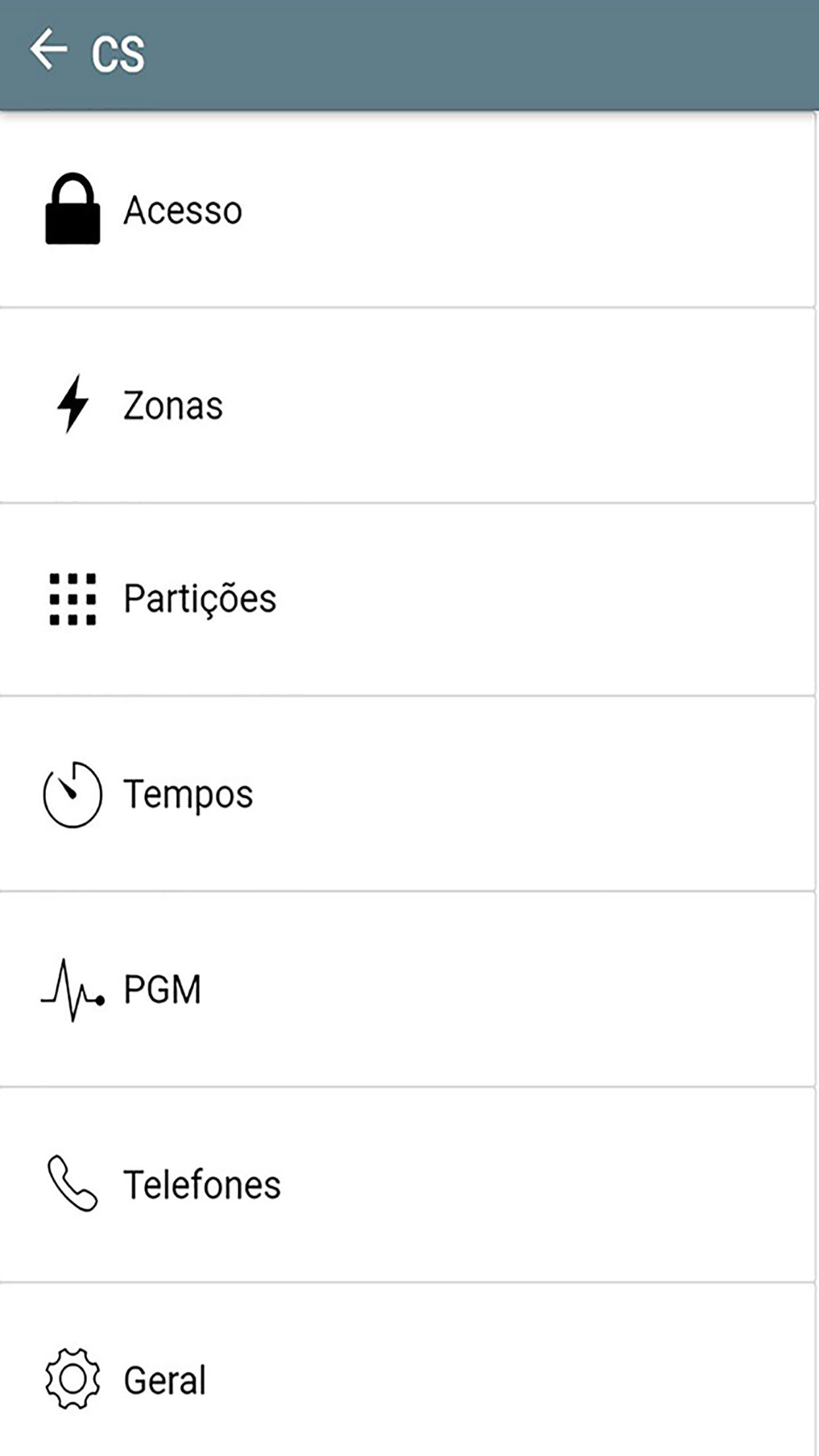Image resolution: width=819 pixels, height=1456 pixels.
Task: Click the grid icon next to Partições
Action: [71, 599]
